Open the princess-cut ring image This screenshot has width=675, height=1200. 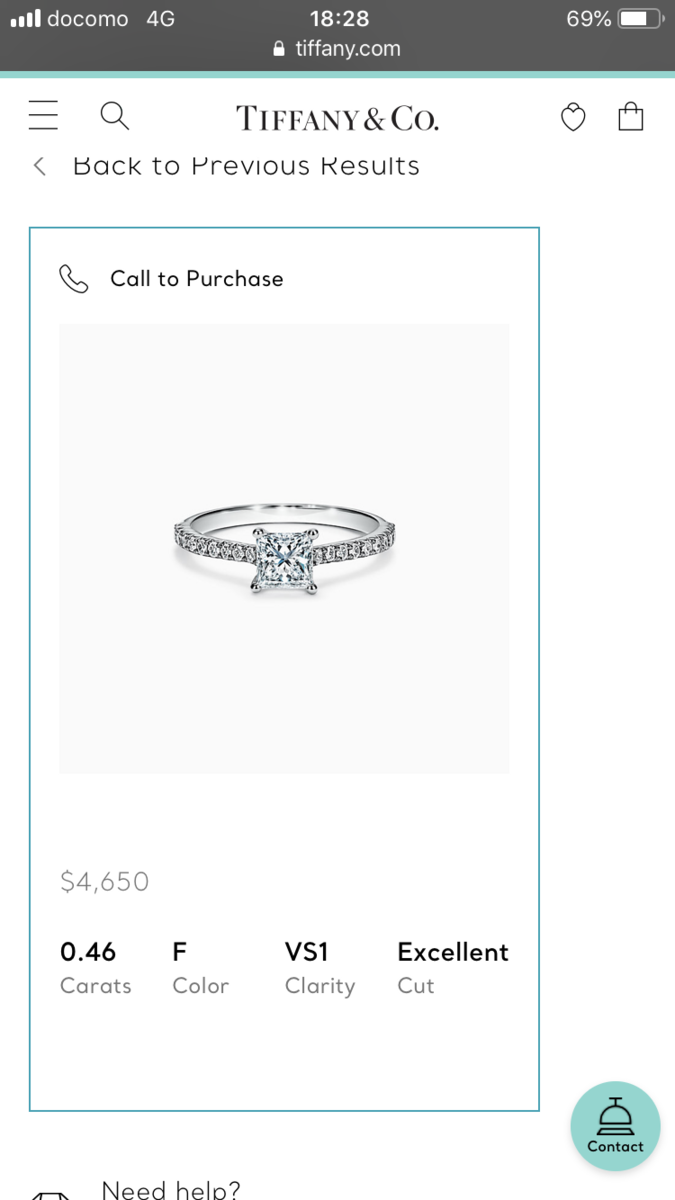[x=284, y=548]
